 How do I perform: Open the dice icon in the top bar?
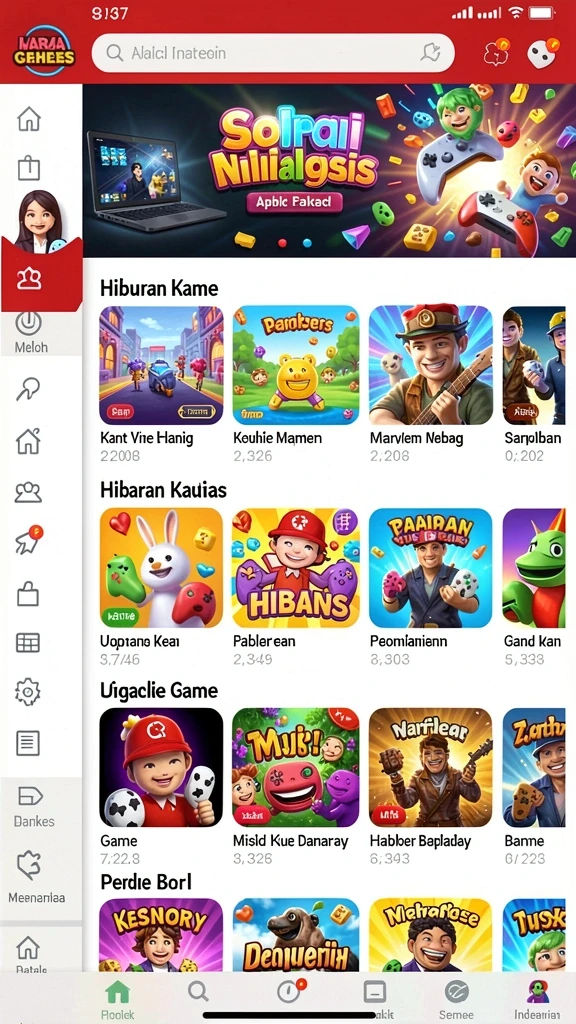541,54
